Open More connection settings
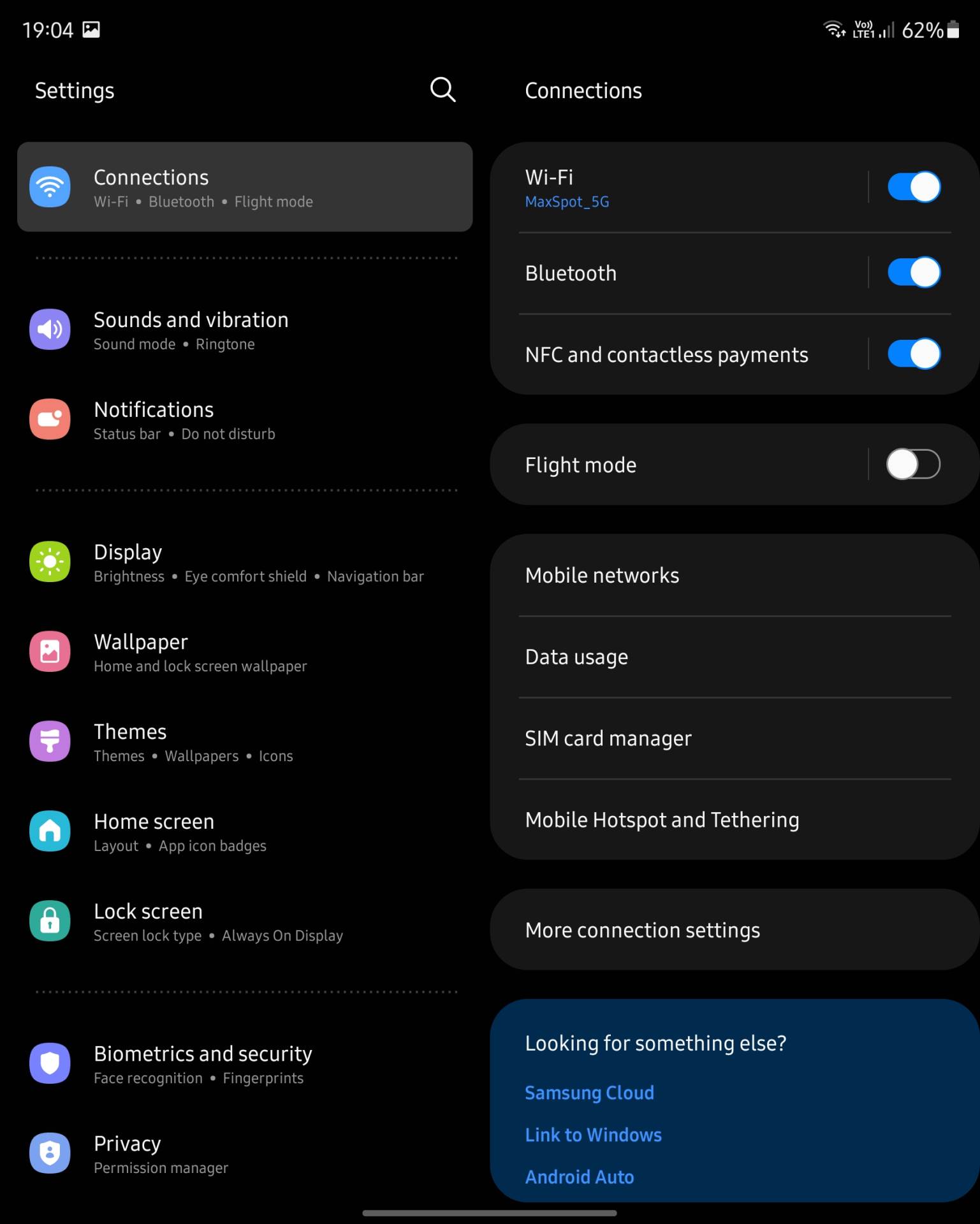The width and height of the screenshot is (980, 1224). point(733,930)
